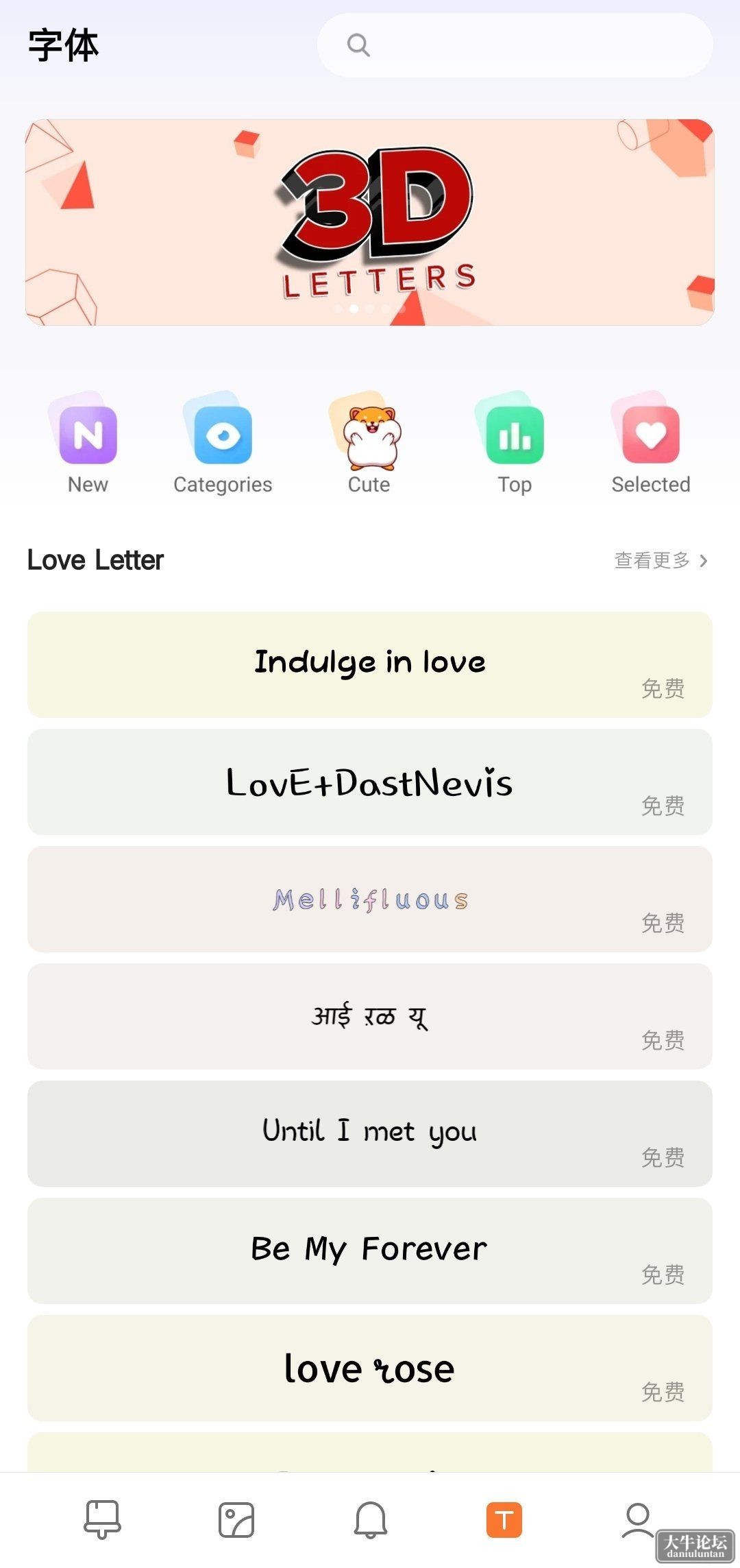This screenshot has height=1568, width=740.
Task: Open the Hindi script font card
Action: pos(370,1016)
